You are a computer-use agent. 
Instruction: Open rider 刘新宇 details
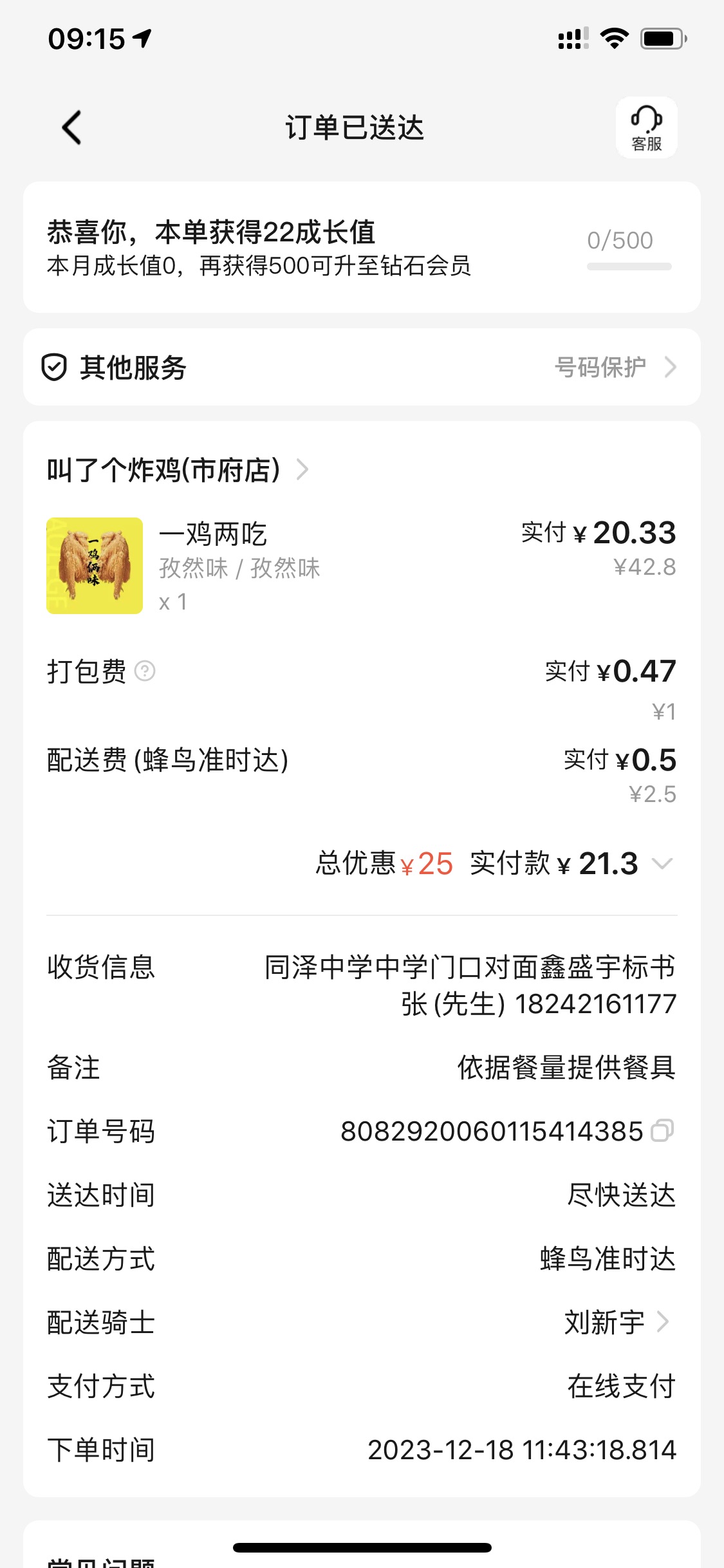[618, 1323]
